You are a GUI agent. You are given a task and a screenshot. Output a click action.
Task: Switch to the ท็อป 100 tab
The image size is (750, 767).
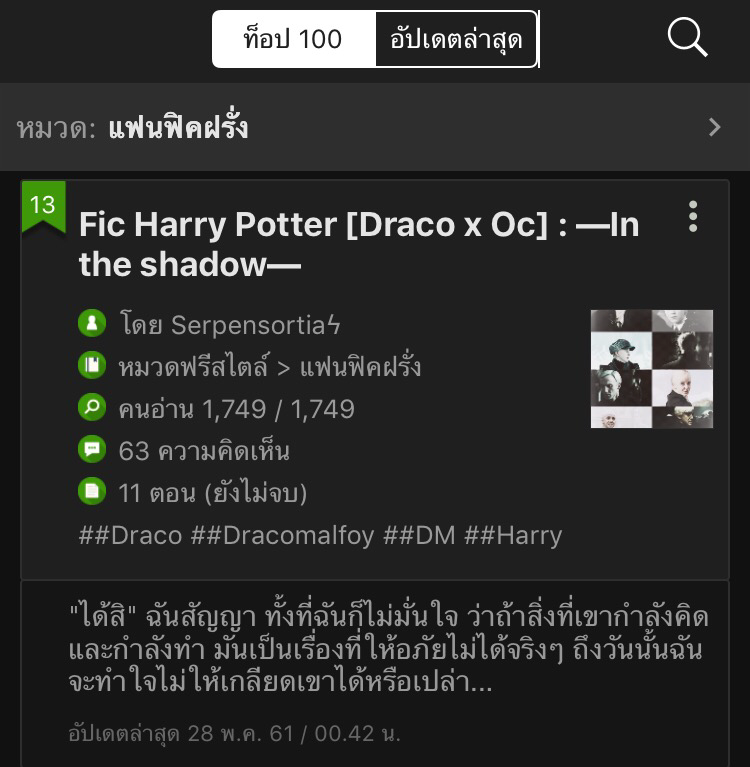tap(293, 39)
